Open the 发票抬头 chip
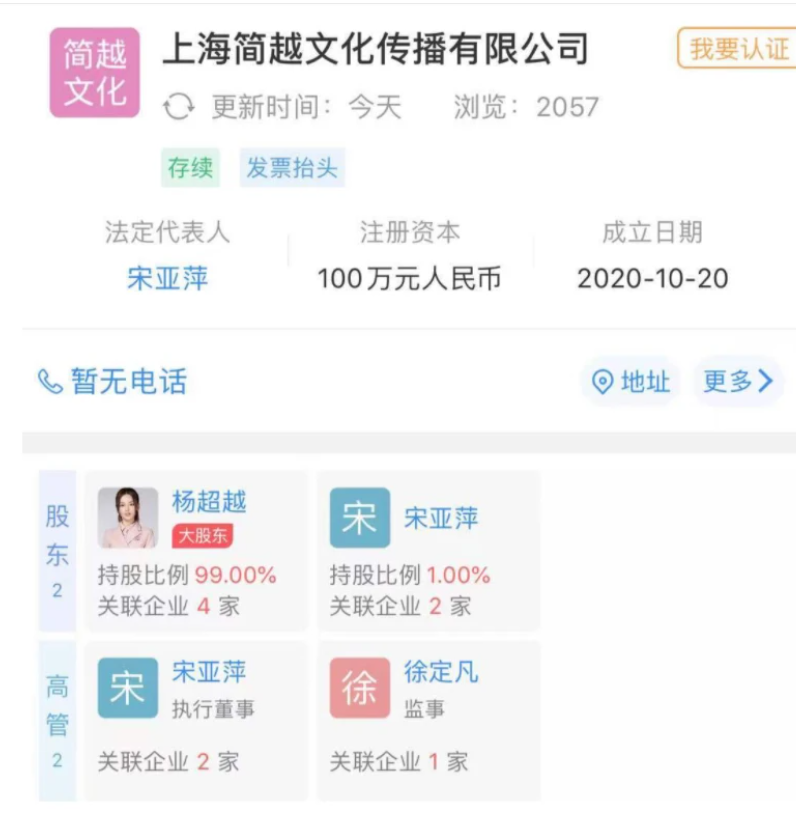Screen dimensions: 796x827 [x=292, y=168]
